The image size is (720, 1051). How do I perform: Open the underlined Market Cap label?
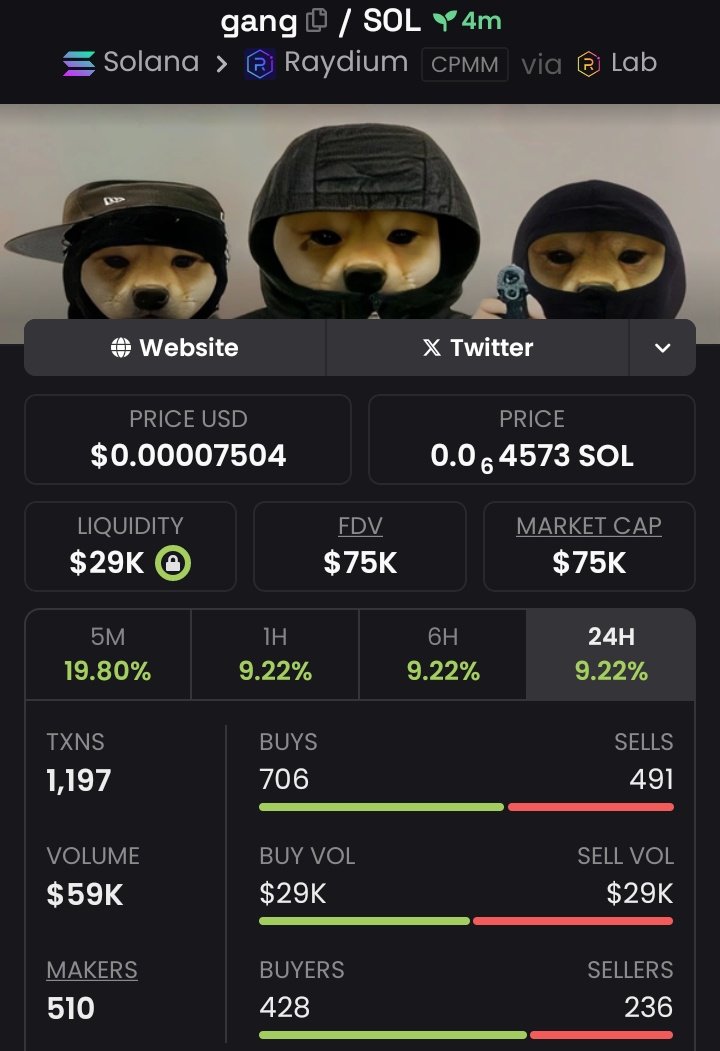[x=589, y=526]
